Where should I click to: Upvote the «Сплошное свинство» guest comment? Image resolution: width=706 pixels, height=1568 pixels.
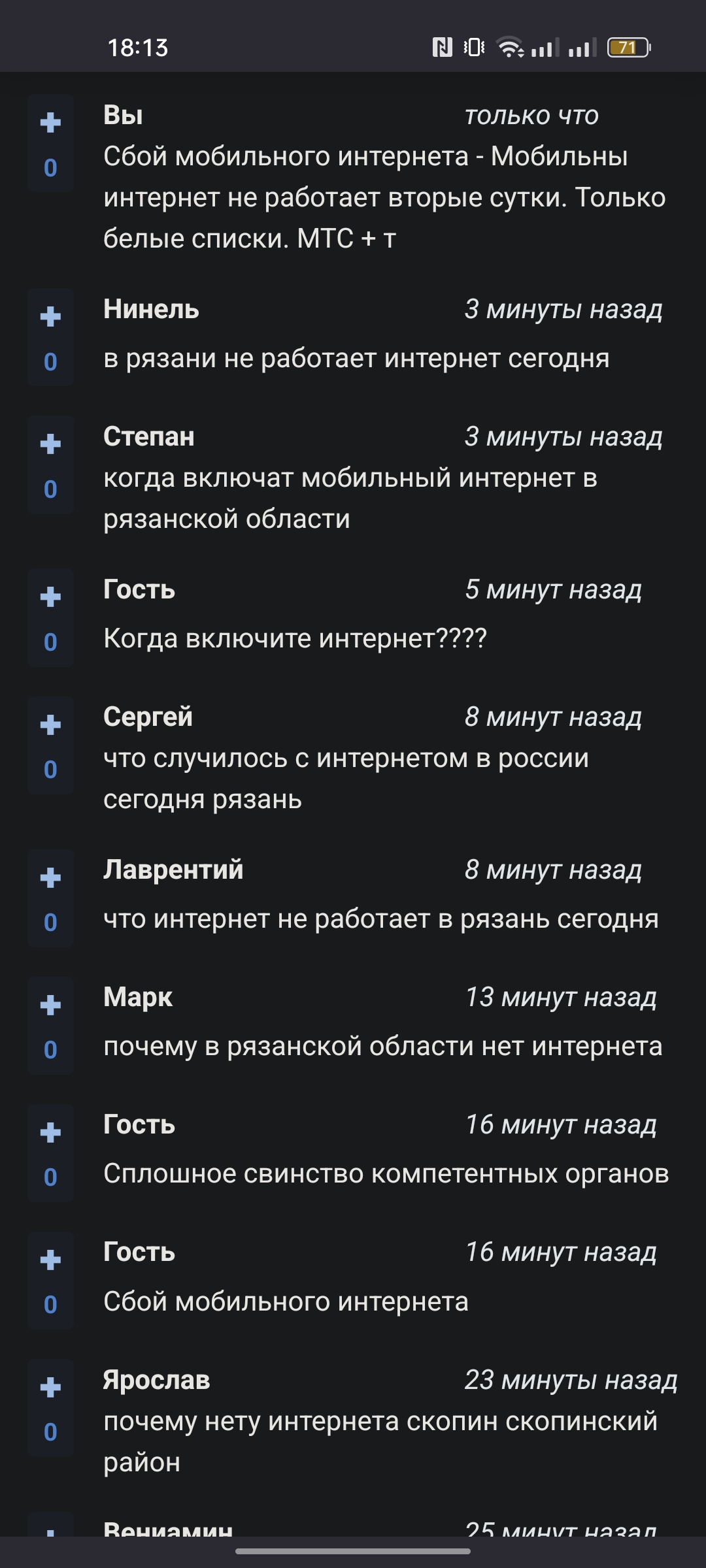(50, 1132)
